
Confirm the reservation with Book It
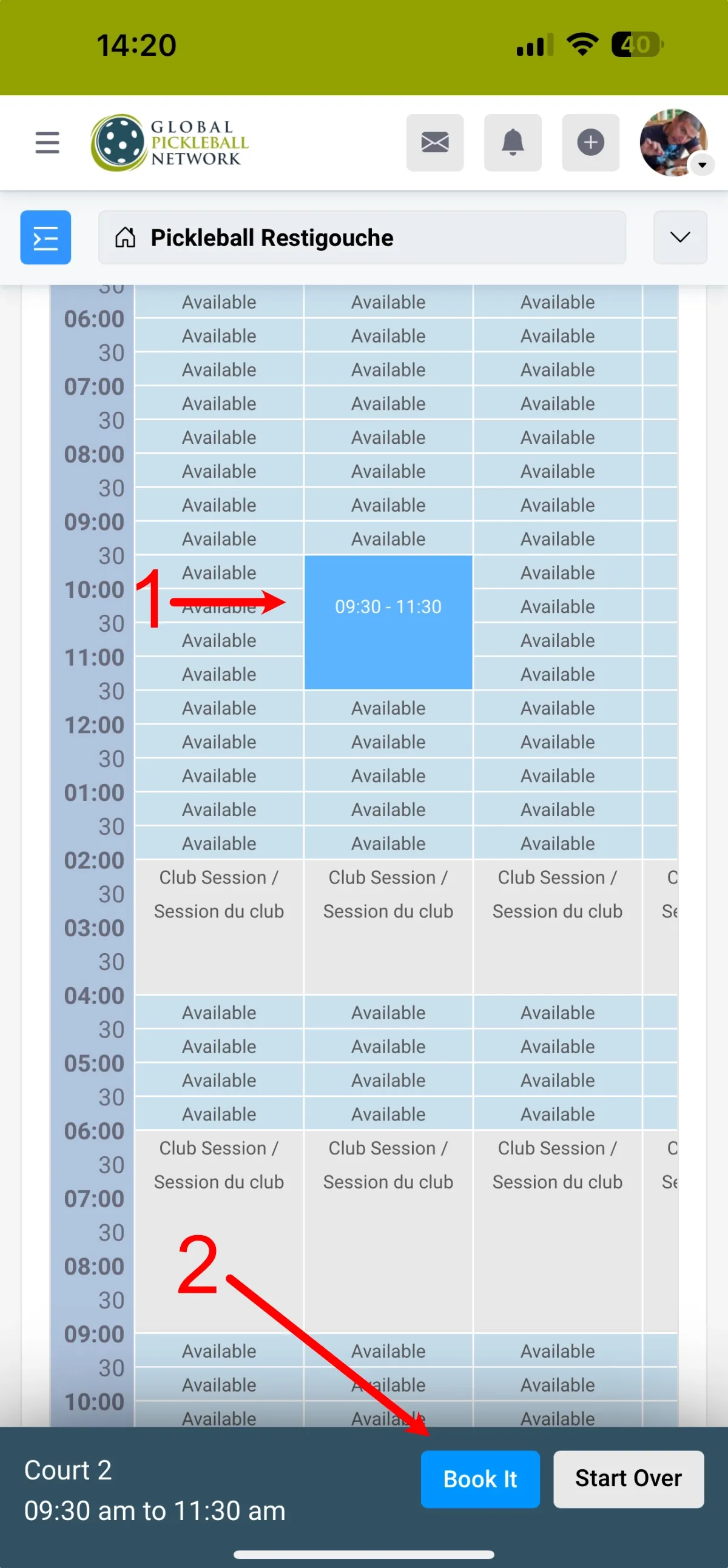coord(479,1478)
